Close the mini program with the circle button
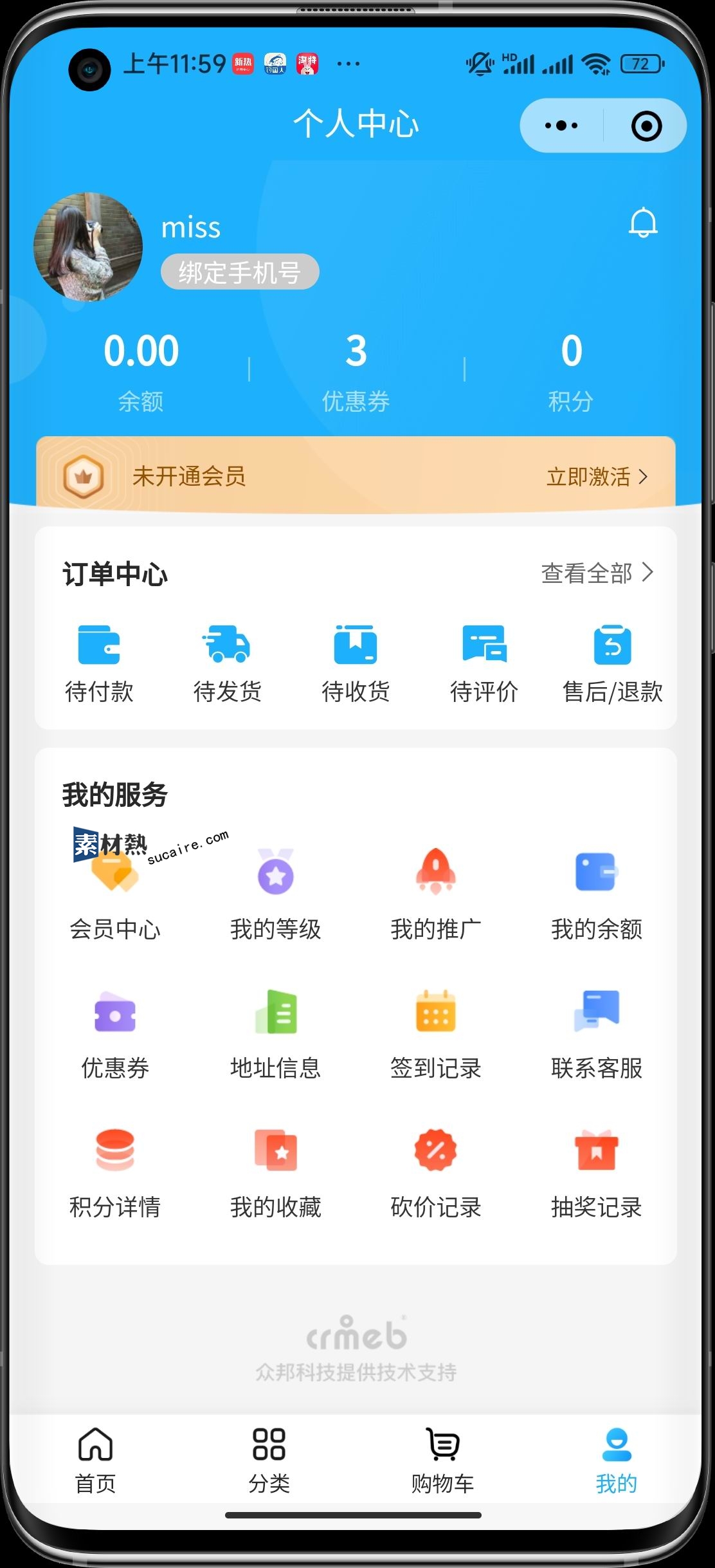 coord(646,125)
